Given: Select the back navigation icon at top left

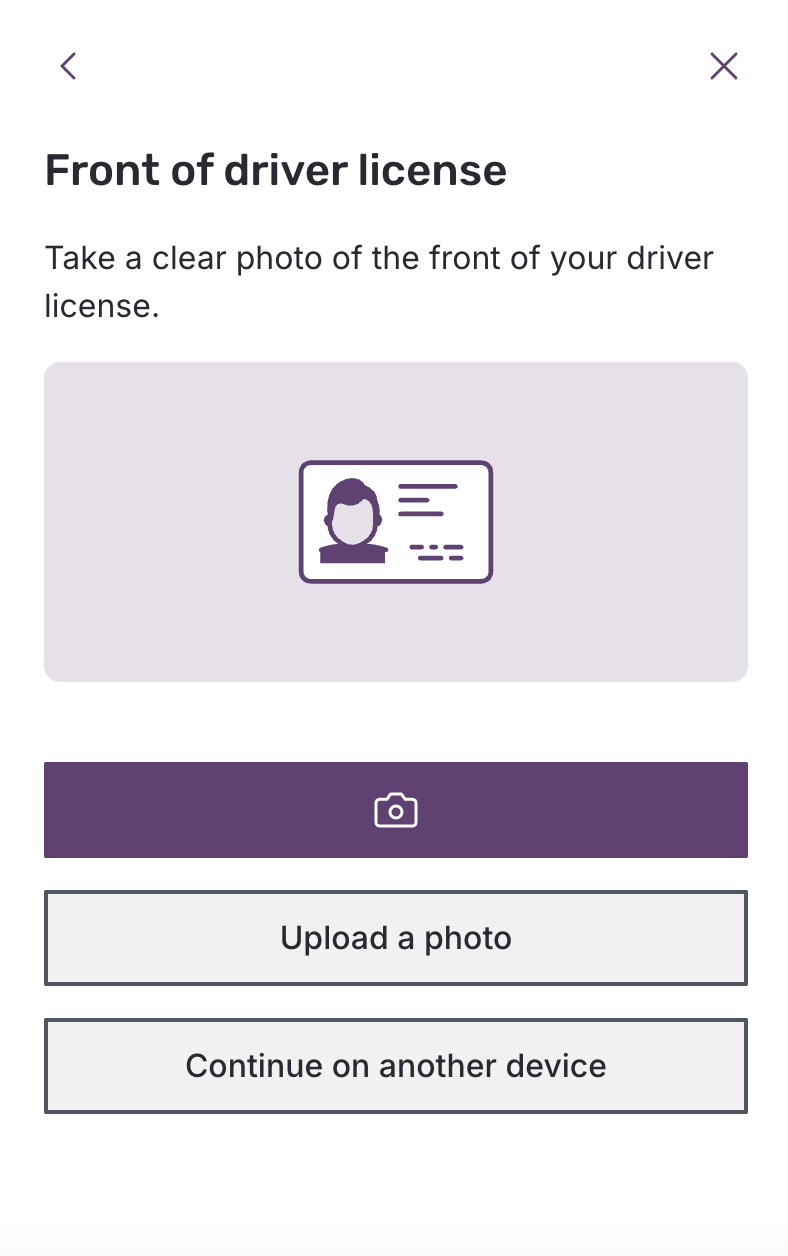Looking at the screenshot, I should (x=68, y=66).
